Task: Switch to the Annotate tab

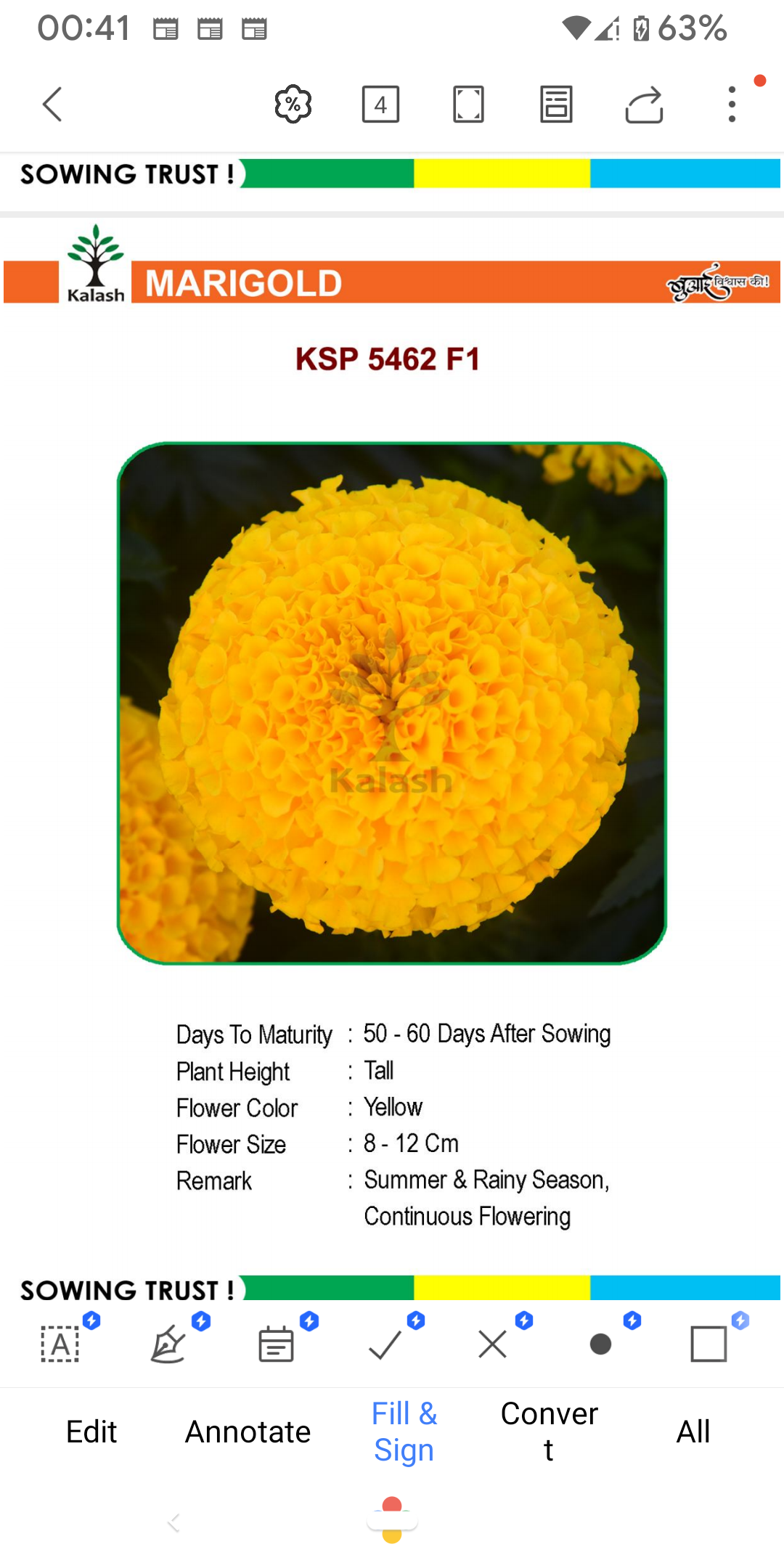Action: pyautogui.click(x=248, y=1432)
